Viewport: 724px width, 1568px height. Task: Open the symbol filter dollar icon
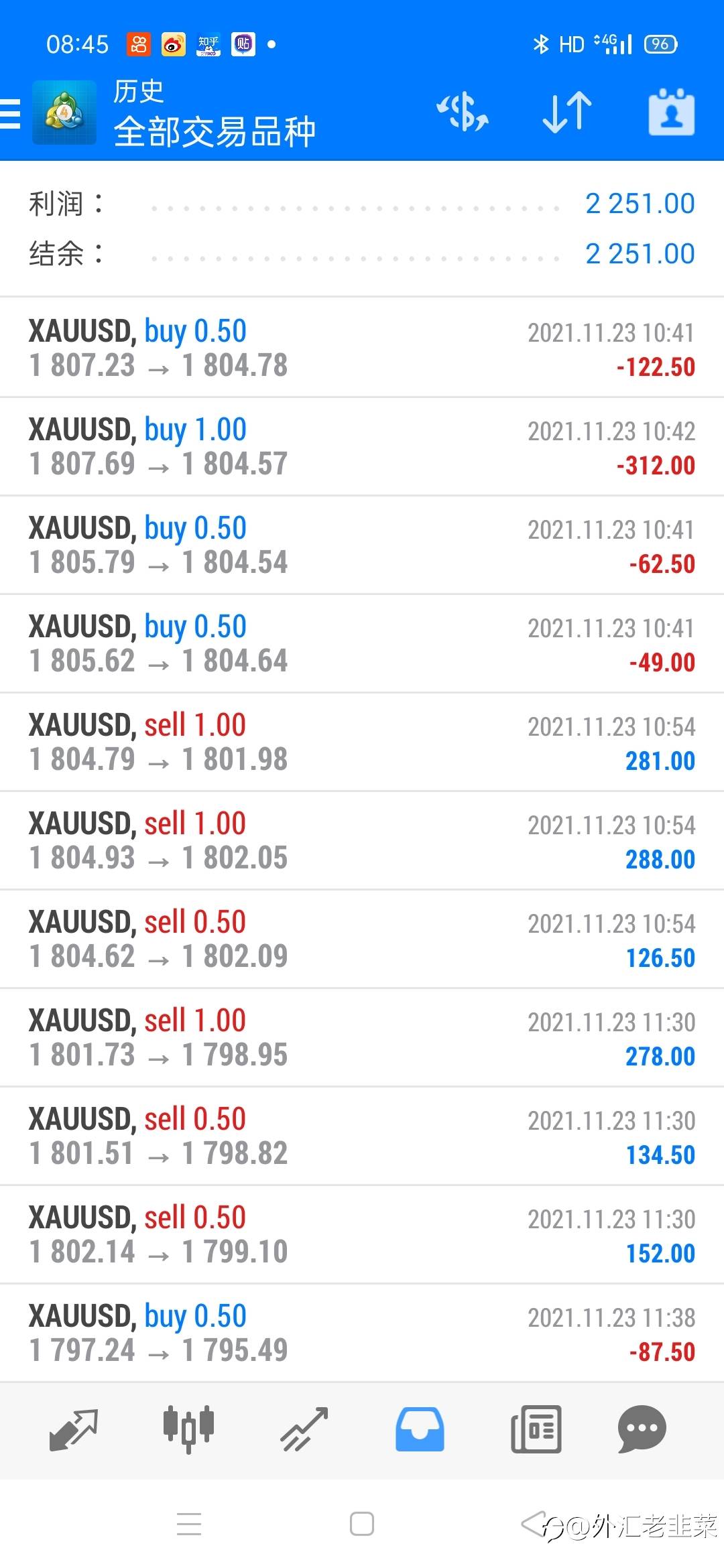(463, 112)
